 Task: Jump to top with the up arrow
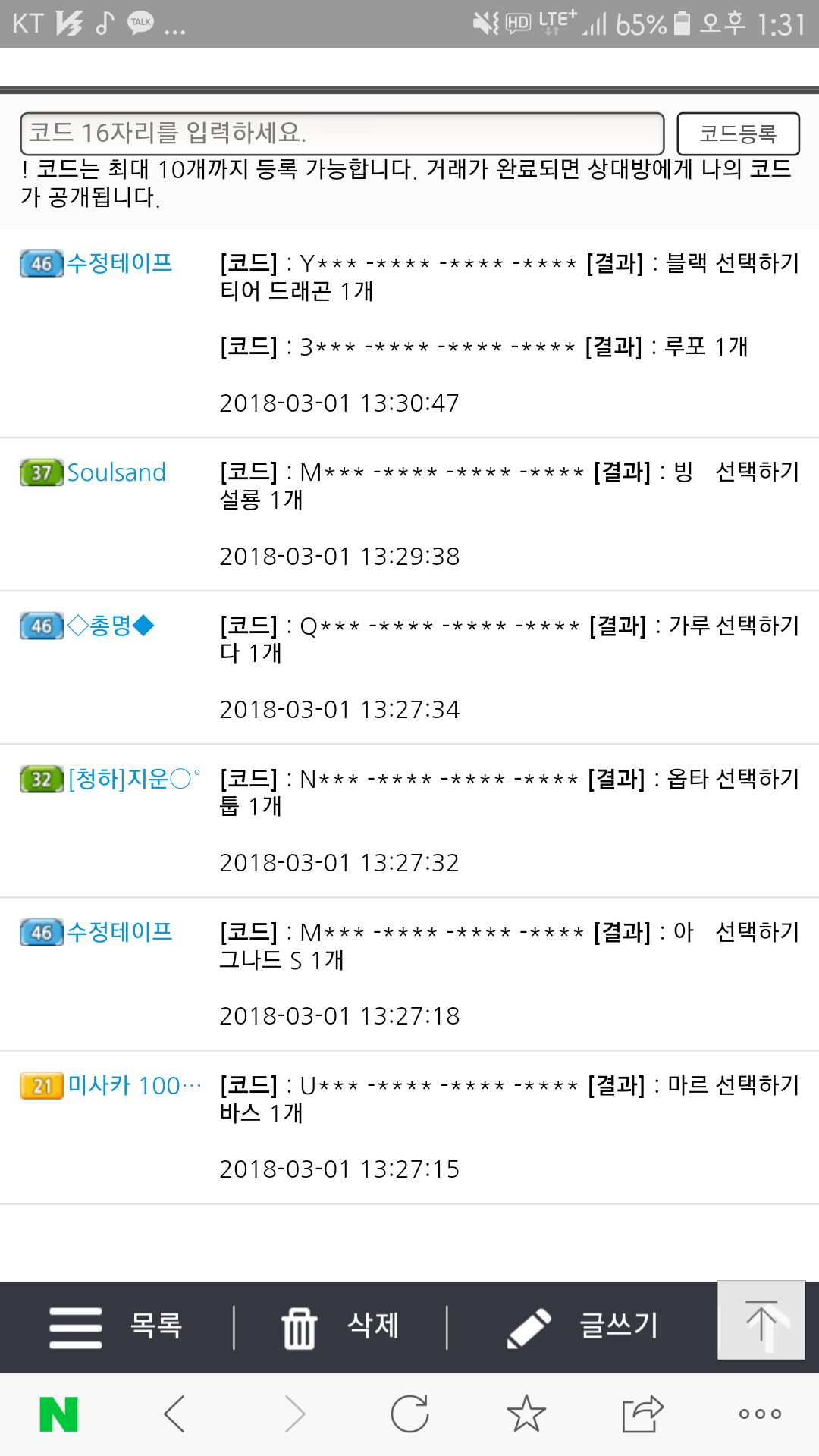(761, 1321)
